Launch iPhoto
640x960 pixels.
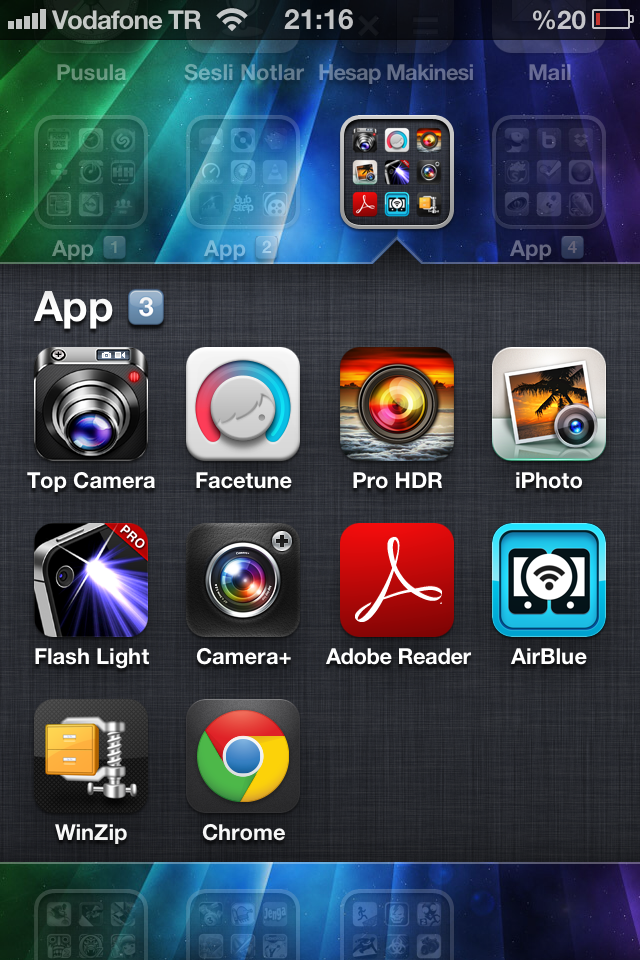(549, 404)
